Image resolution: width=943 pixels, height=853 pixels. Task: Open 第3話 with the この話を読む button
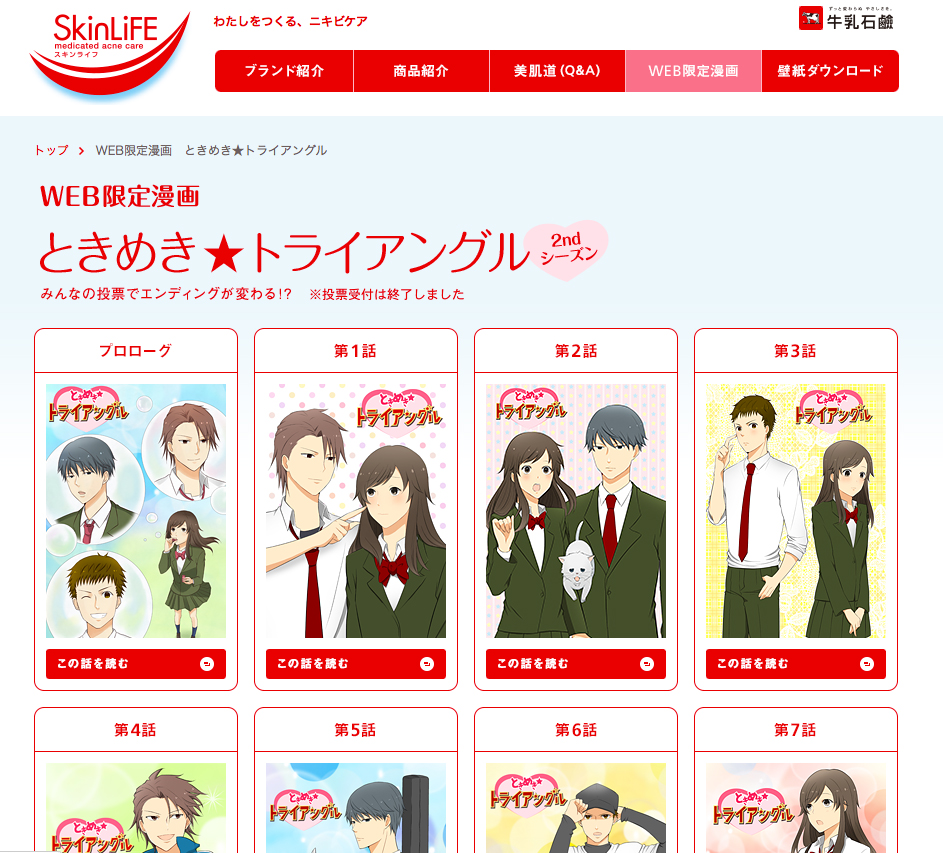coord(796,663)
